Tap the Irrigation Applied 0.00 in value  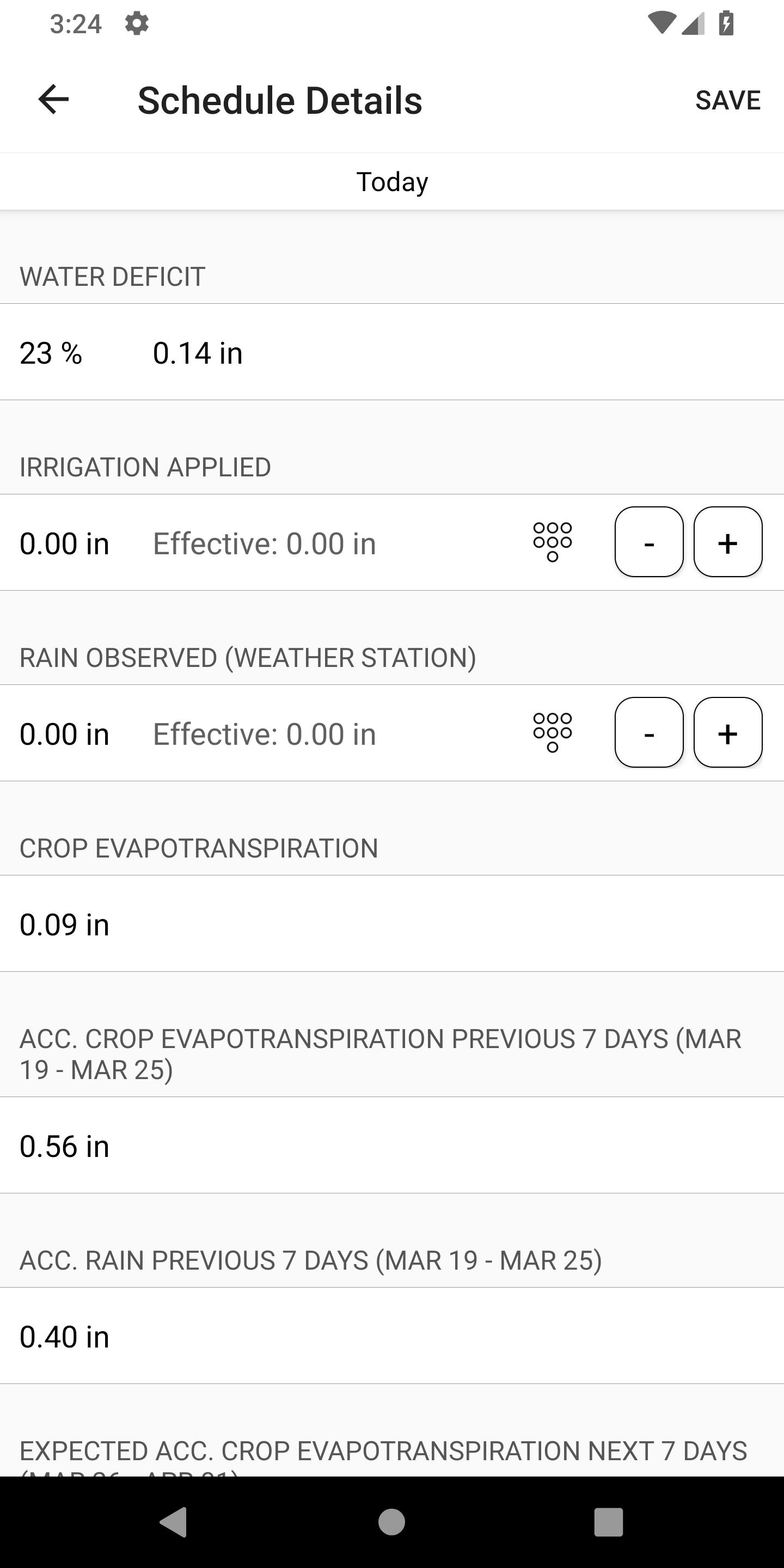click(x=65, y=542)
